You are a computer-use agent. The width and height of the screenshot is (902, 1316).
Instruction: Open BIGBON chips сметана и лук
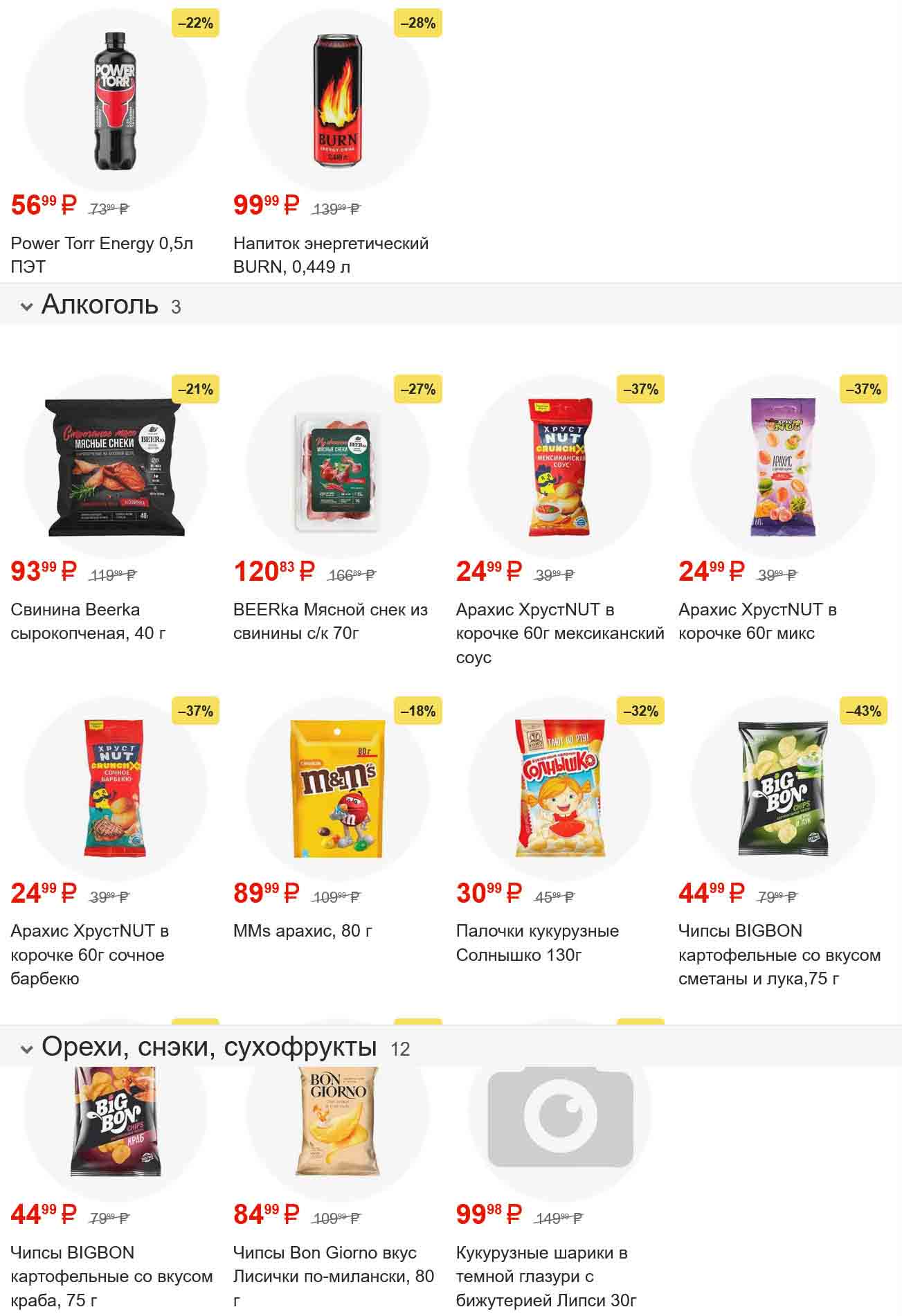(x=783, y=789)
